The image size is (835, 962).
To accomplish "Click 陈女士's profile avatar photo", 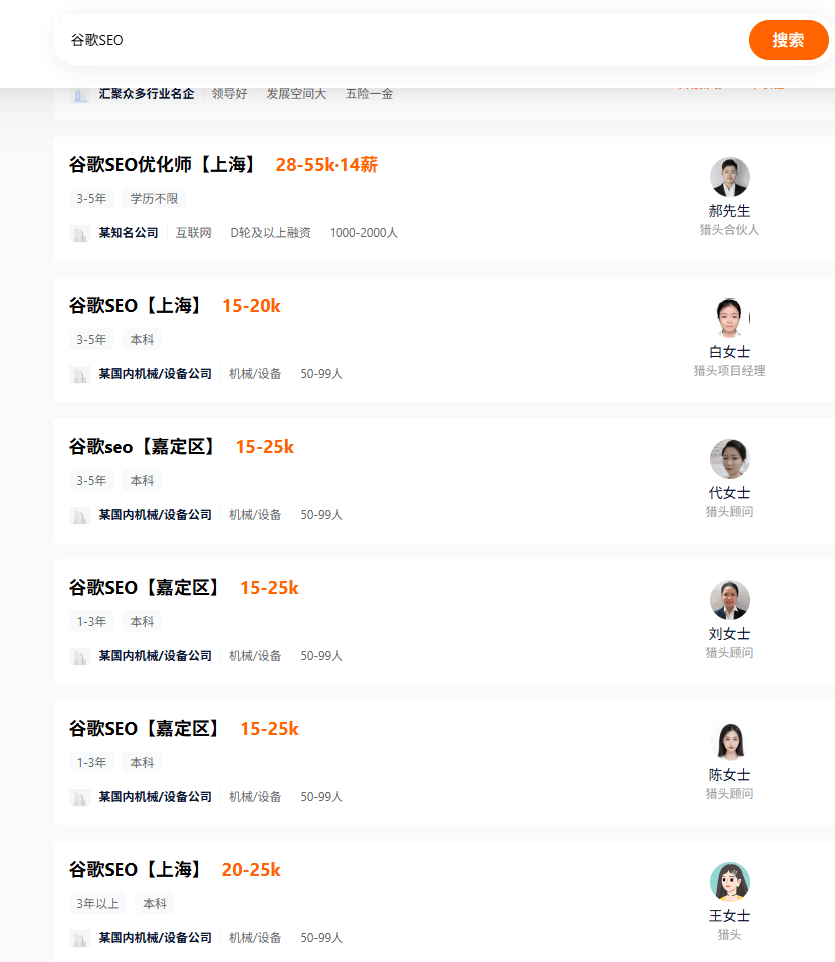I will pos(730,741).
